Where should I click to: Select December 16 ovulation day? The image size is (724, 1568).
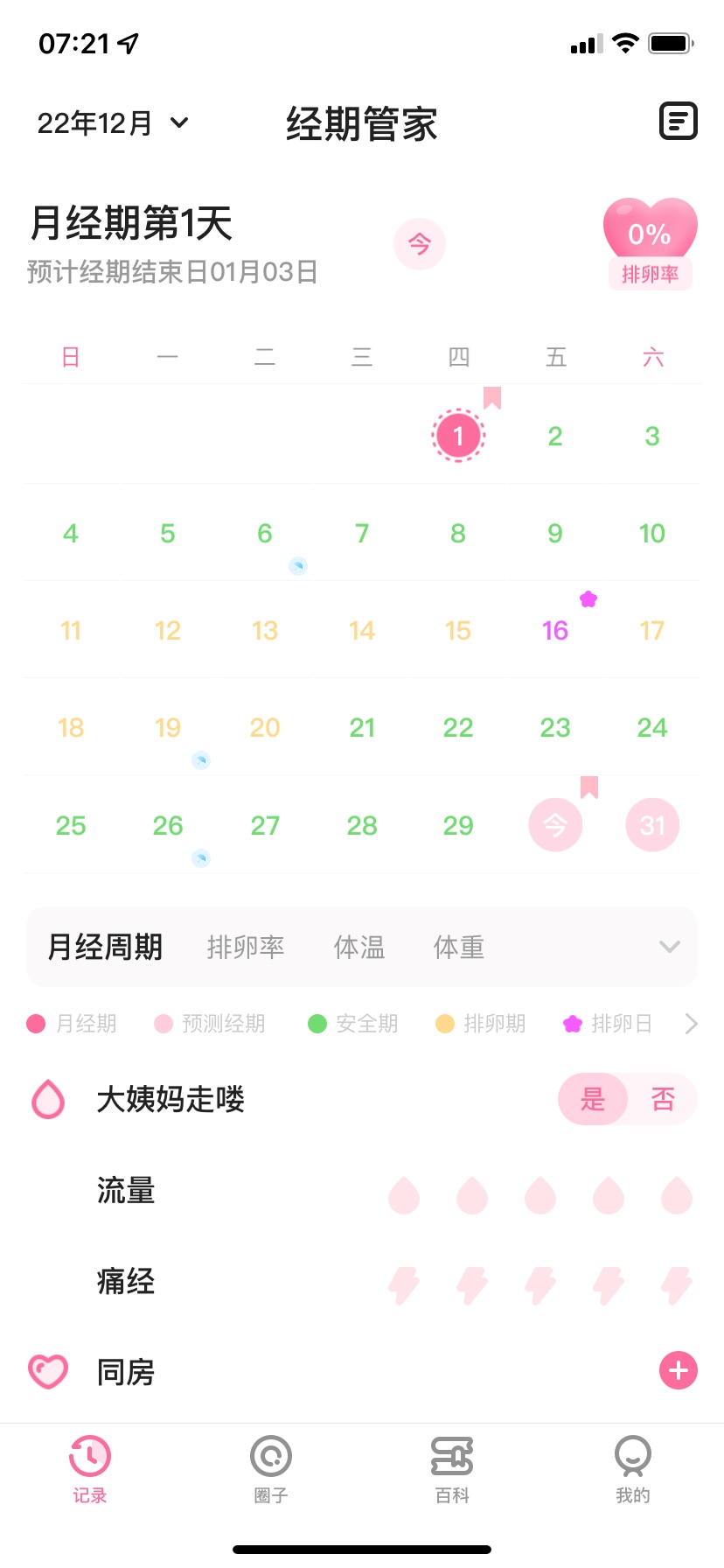tap(555, 630)
